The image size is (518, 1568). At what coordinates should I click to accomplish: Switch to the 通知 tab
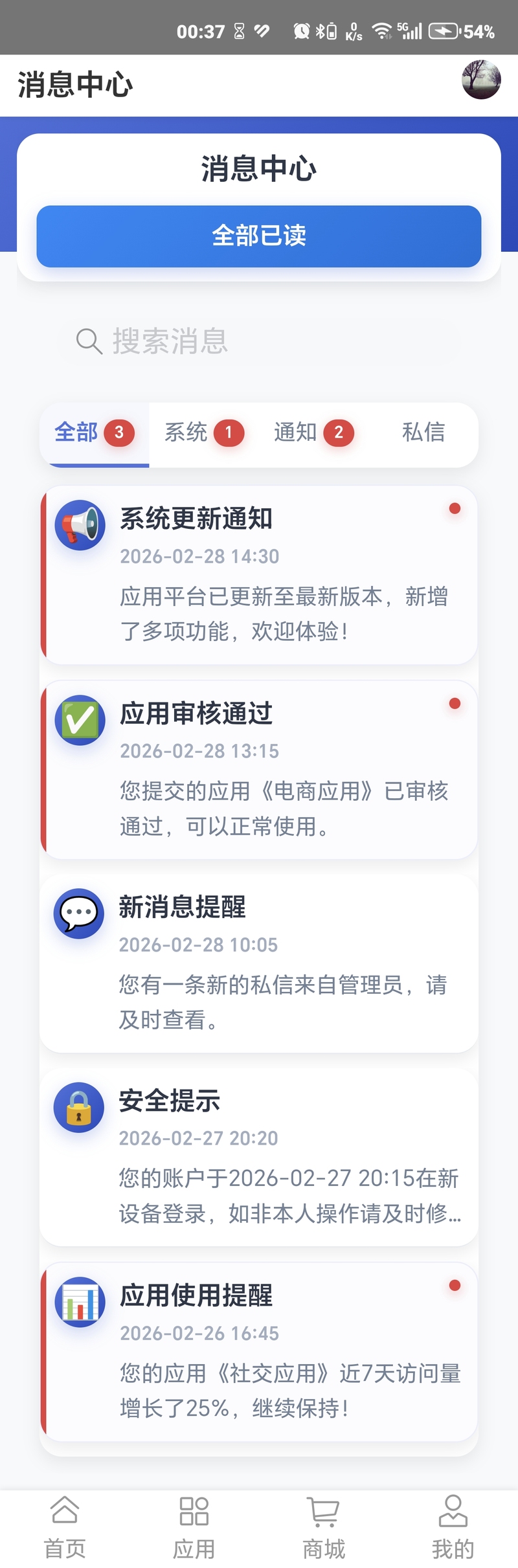click(313, 432)
